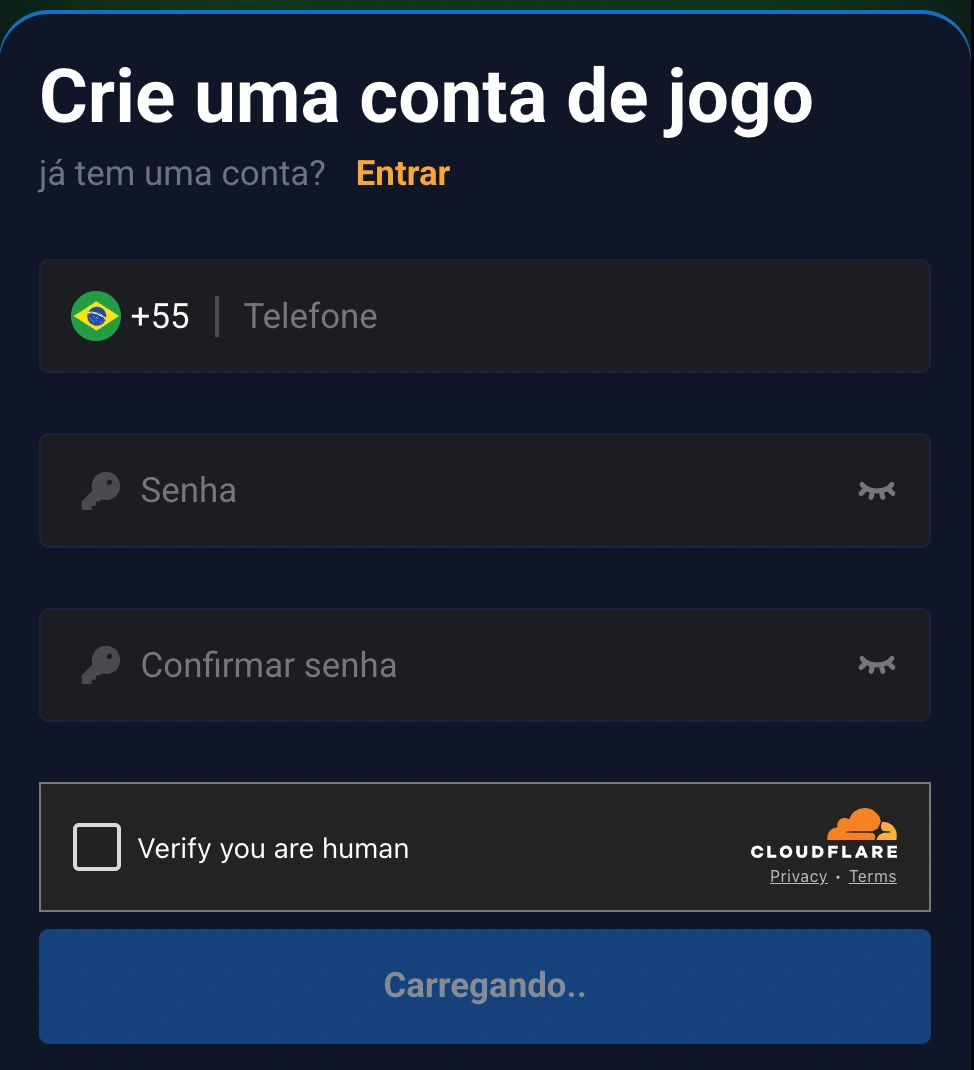Open the Cloudflare Privacy link
974x1070 pixels.
tap(798, 877)
